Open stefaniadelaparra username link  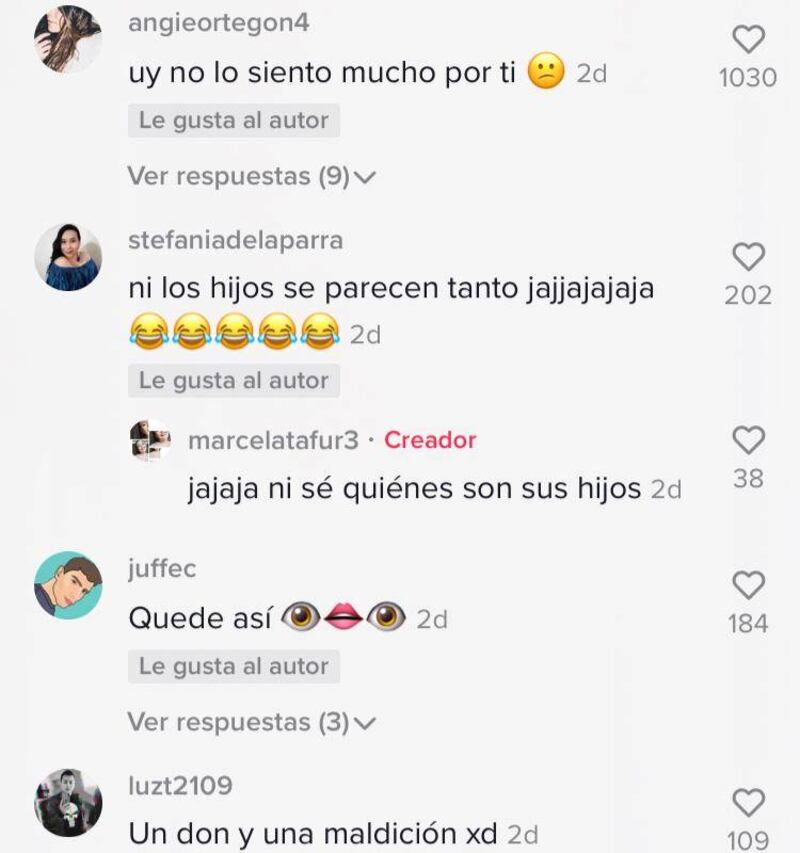click(236, 240)
